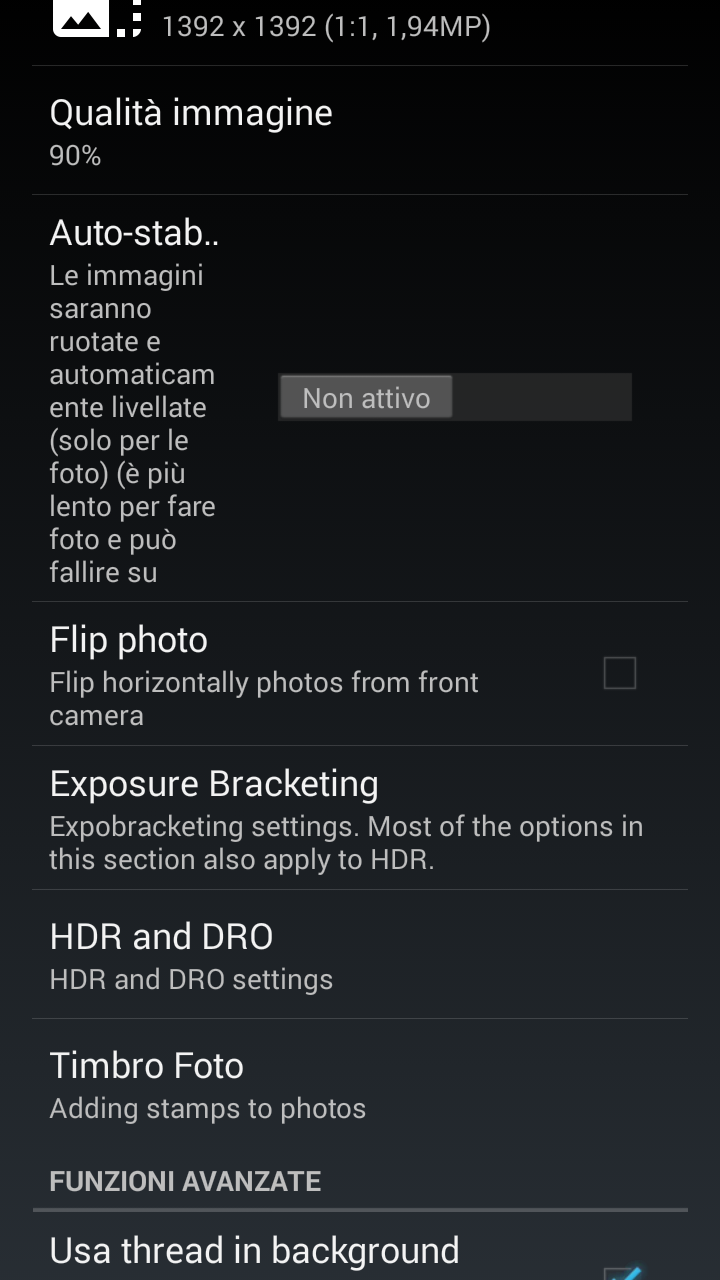Enable the Flip photo checkbox
This screenshot has height=1280, width=720.
[620, 673]
